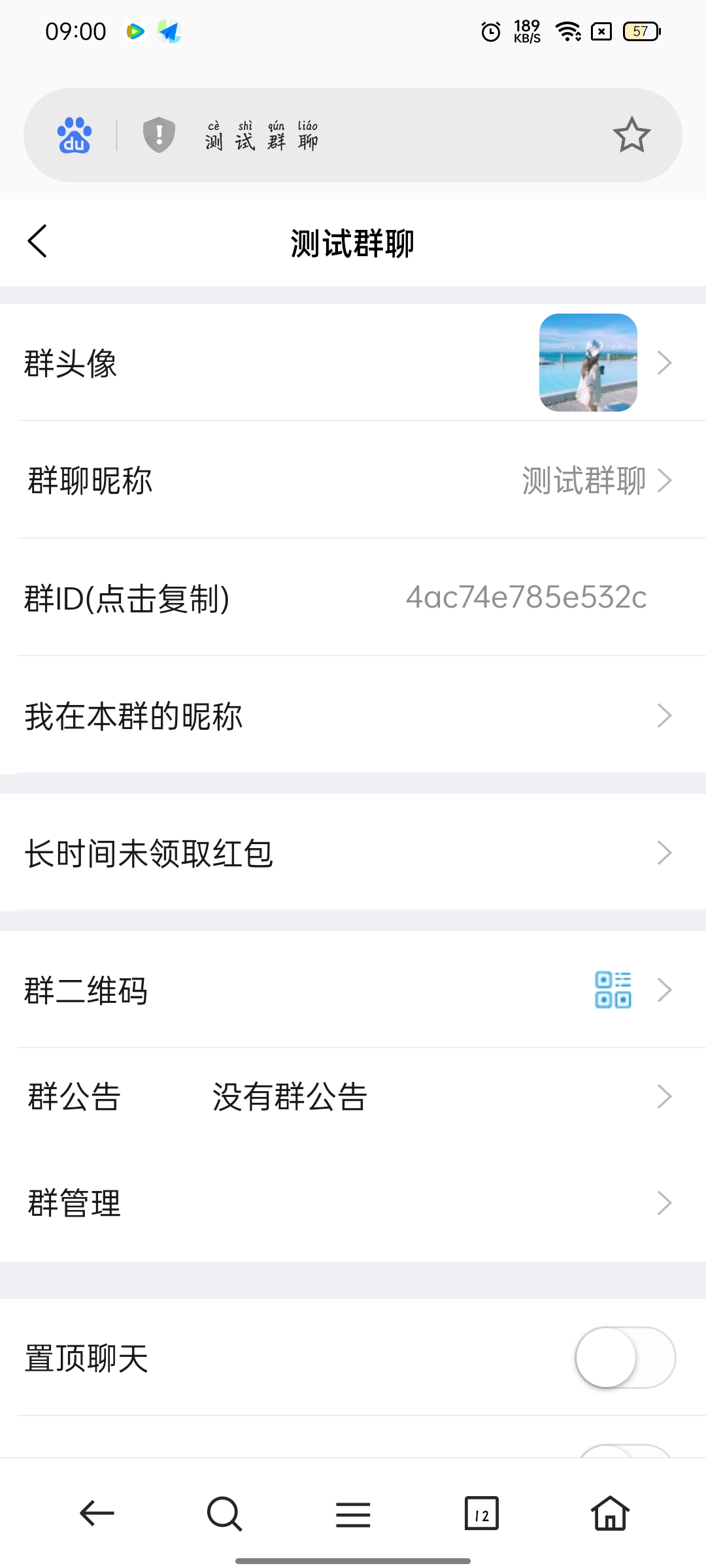Click the site security shield icon
The width and height of the screenshot is (706, 1568).
point(158,136)
